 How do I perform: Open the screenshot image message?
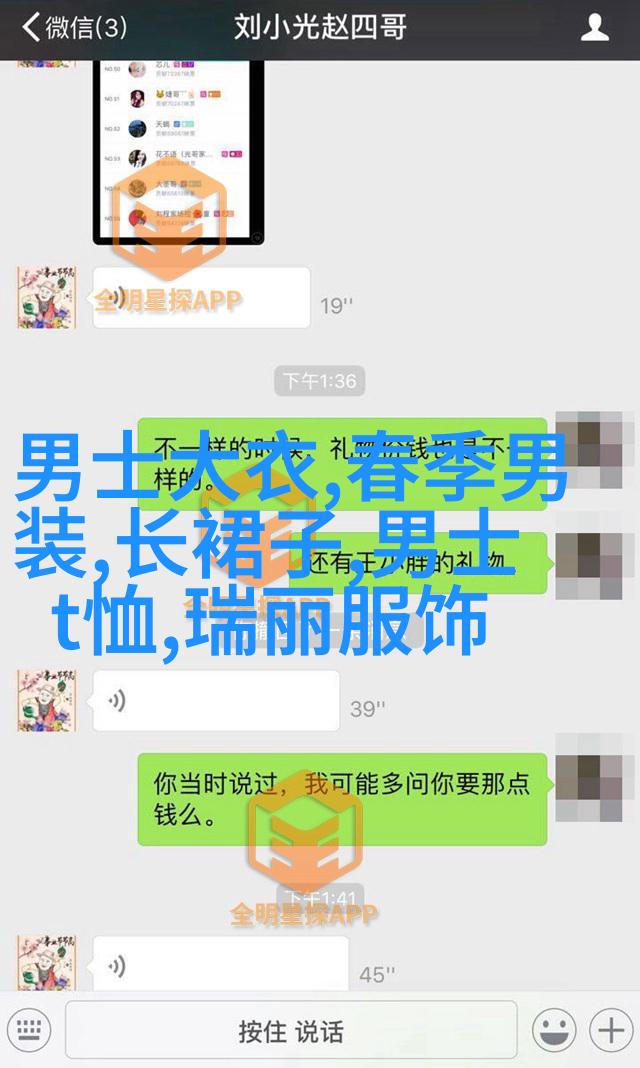(x=179, y=152)
